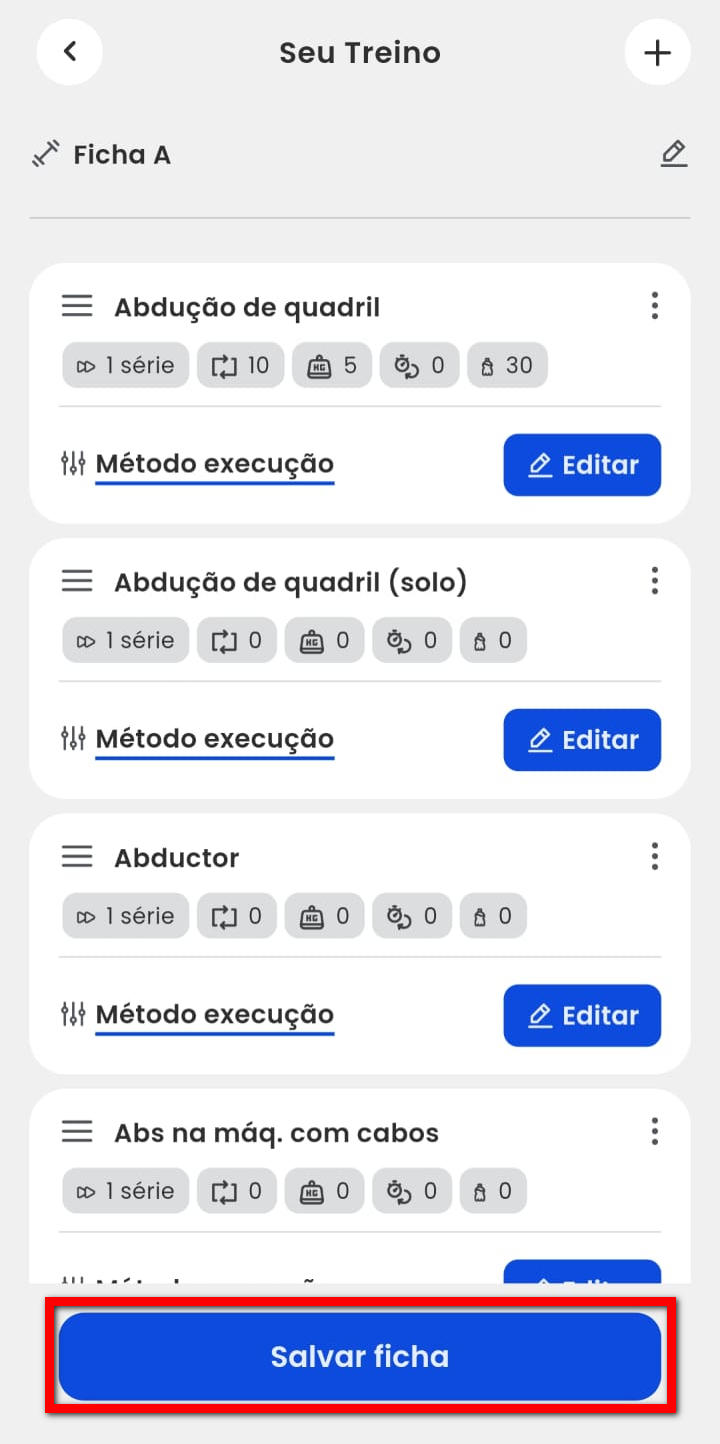Tap the reorder handle beside Abdução de quadril

point(77,306)
